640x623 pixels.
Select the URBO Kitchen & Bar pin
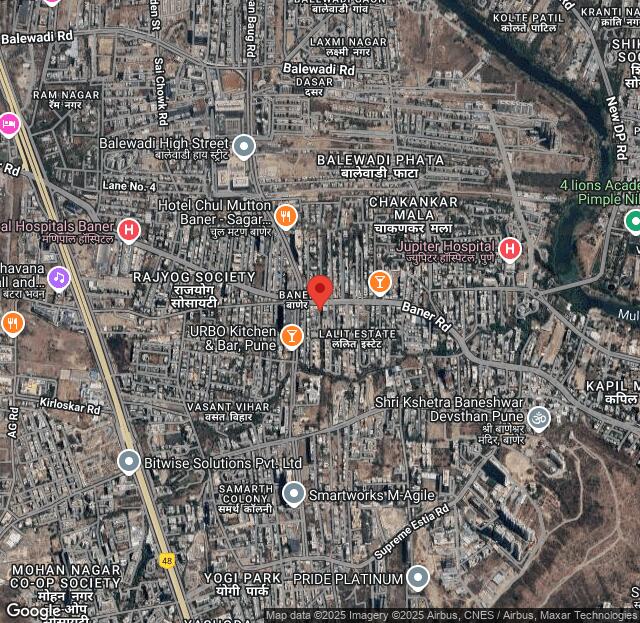[x=292, y=336]
